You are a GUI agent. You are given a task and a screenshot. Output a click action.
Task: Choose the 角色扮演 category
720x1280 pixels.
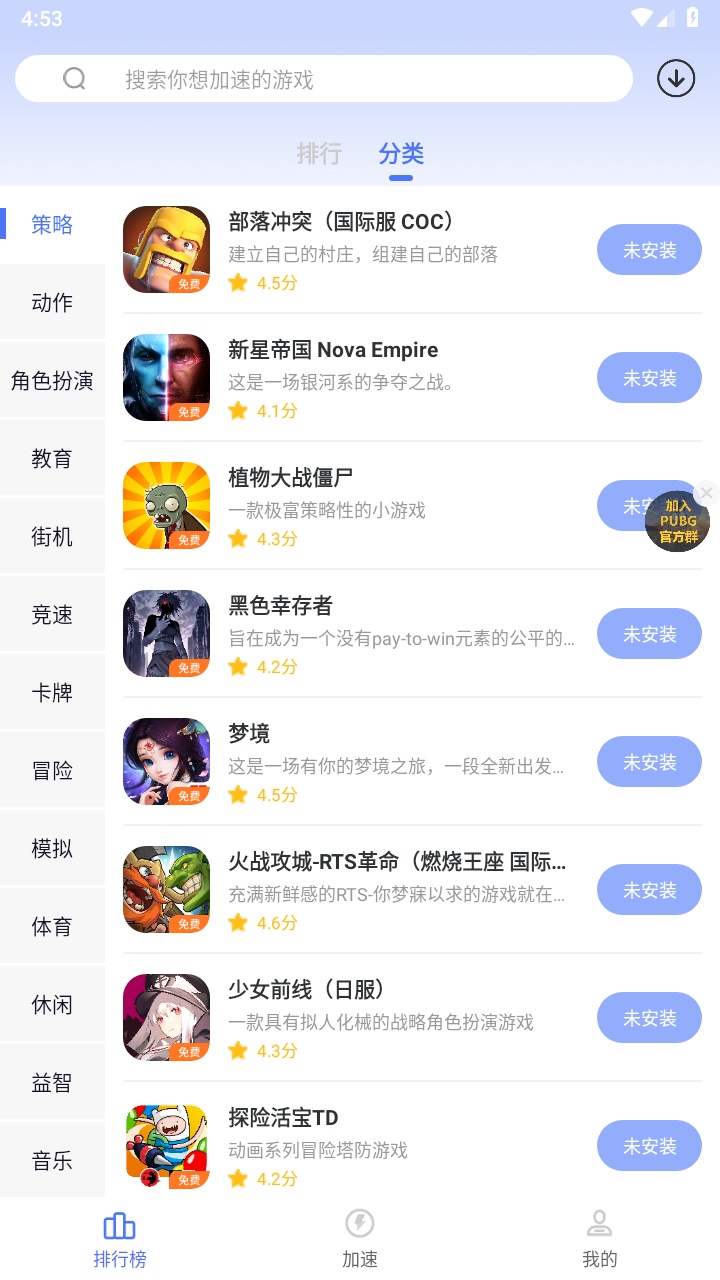52,381
